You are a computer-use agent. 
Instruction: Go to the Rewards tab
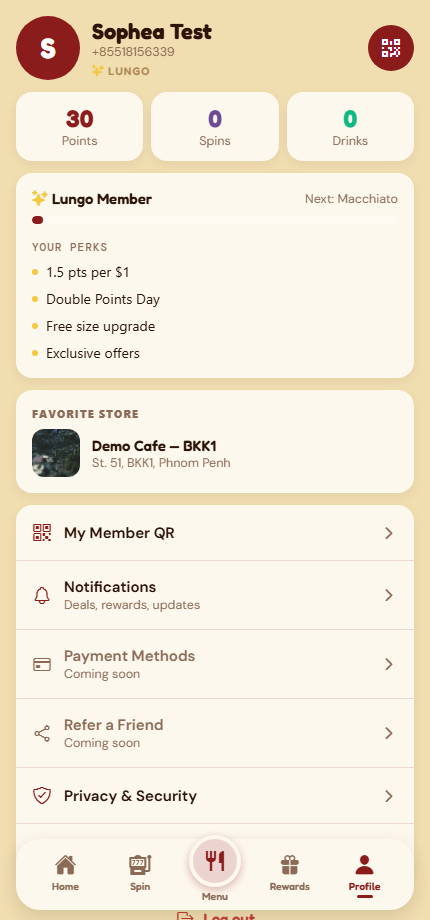click(290, 873)
